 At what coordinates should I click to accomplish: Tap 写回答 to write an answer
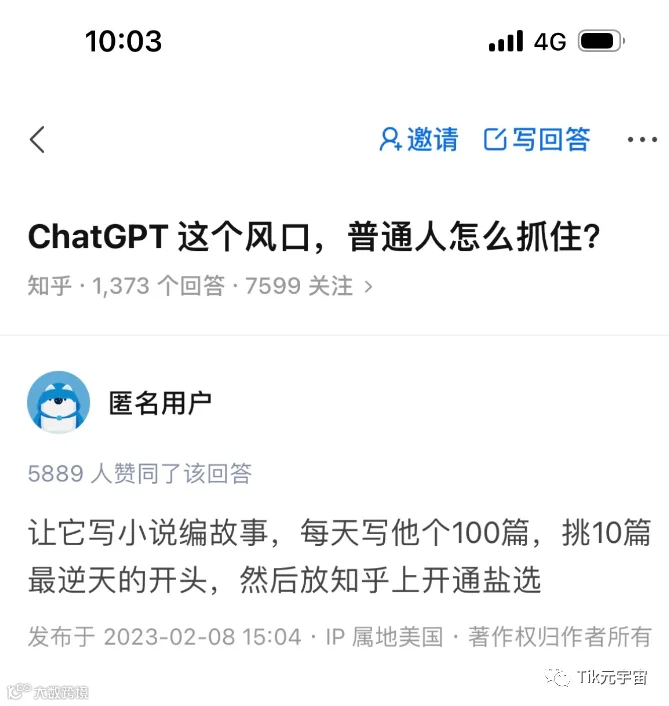click(x=537, y=139)
